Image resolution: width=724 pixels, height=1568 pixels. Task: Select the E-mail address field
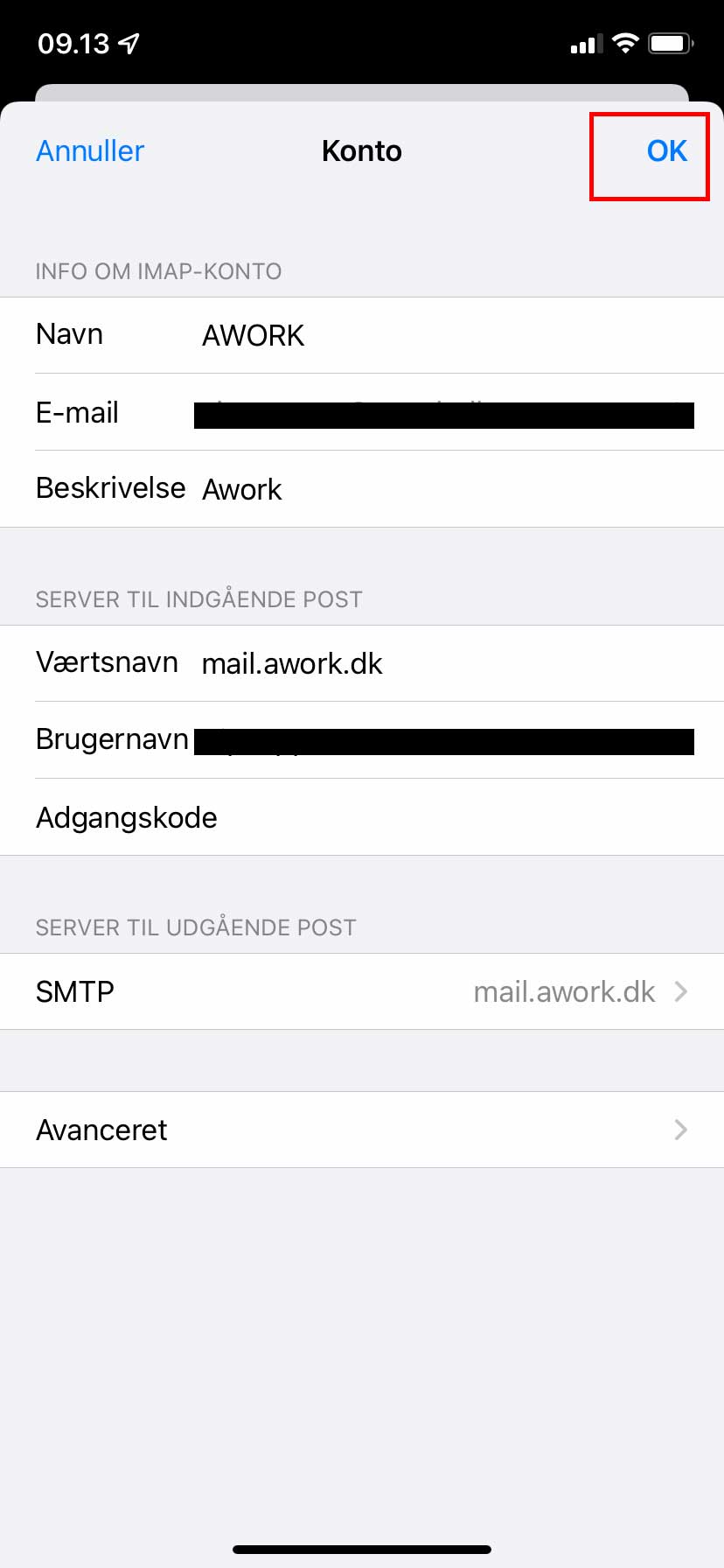(x=362, y=412)
